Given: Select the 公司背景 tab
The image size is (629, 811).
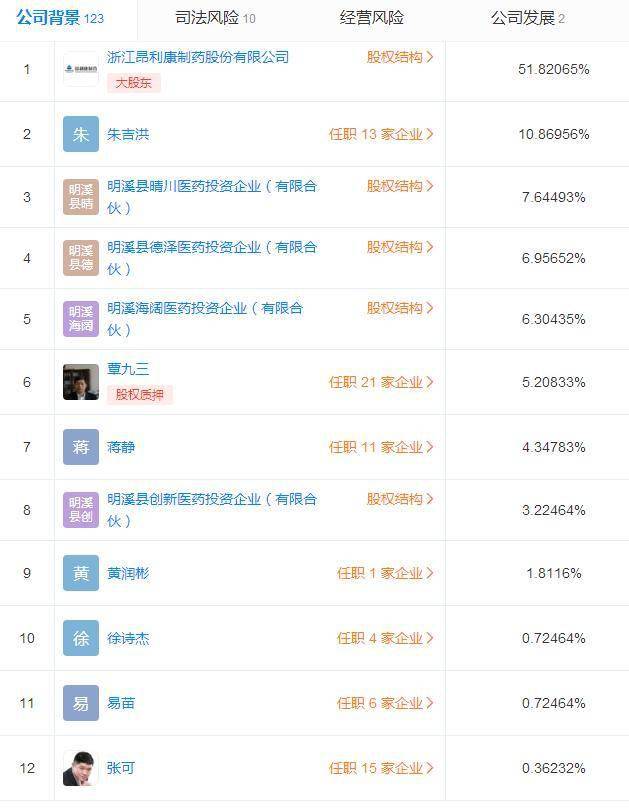Looking at the screenshot, I should click(x=60, y=18).
